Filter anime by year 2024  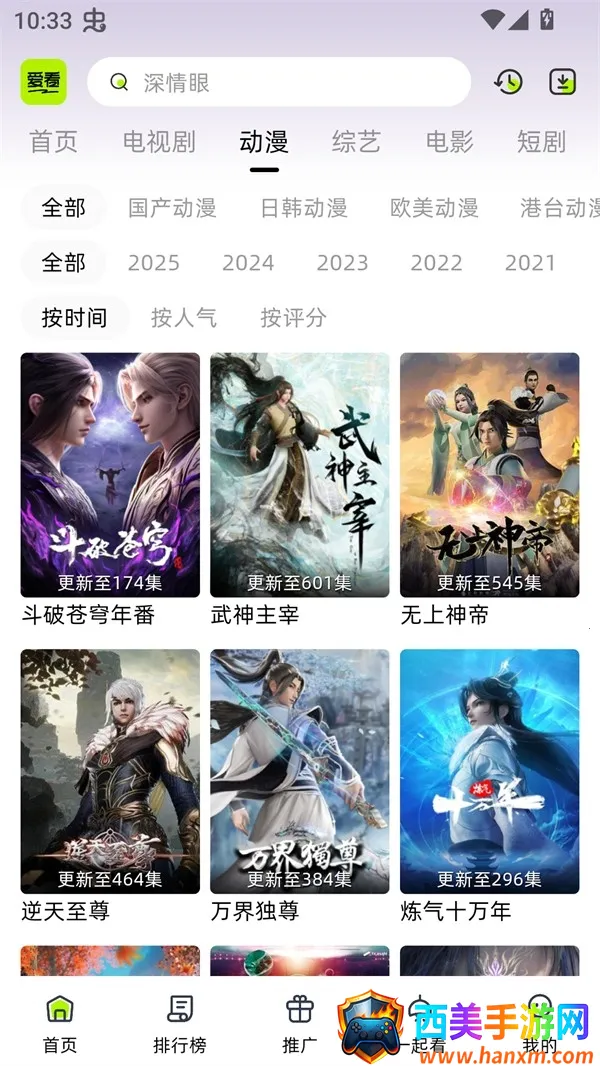pos(248,263)
